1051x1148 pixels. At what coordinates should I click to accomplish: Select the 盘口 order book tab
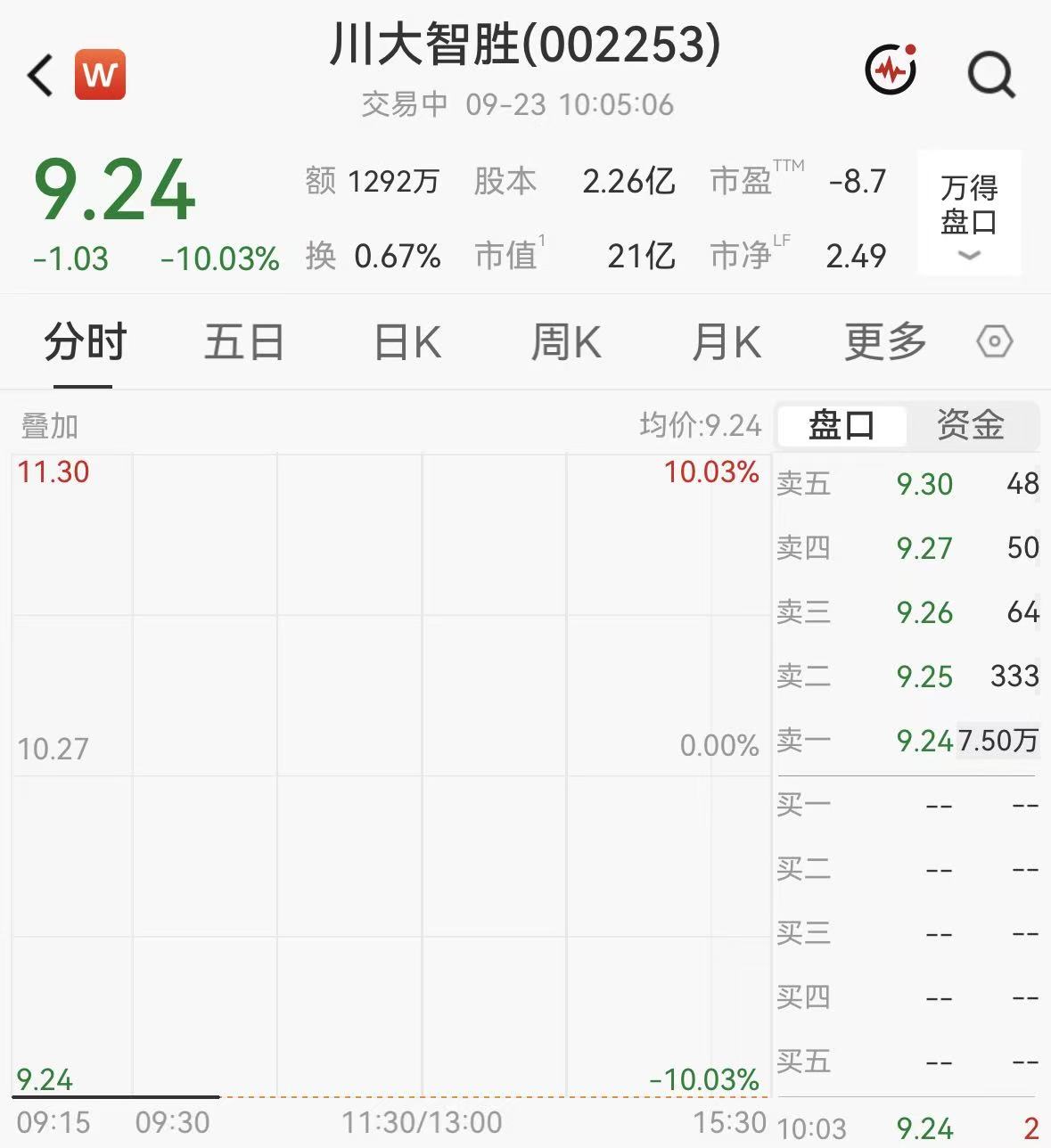pyautogui.click(x=842, y=425)
